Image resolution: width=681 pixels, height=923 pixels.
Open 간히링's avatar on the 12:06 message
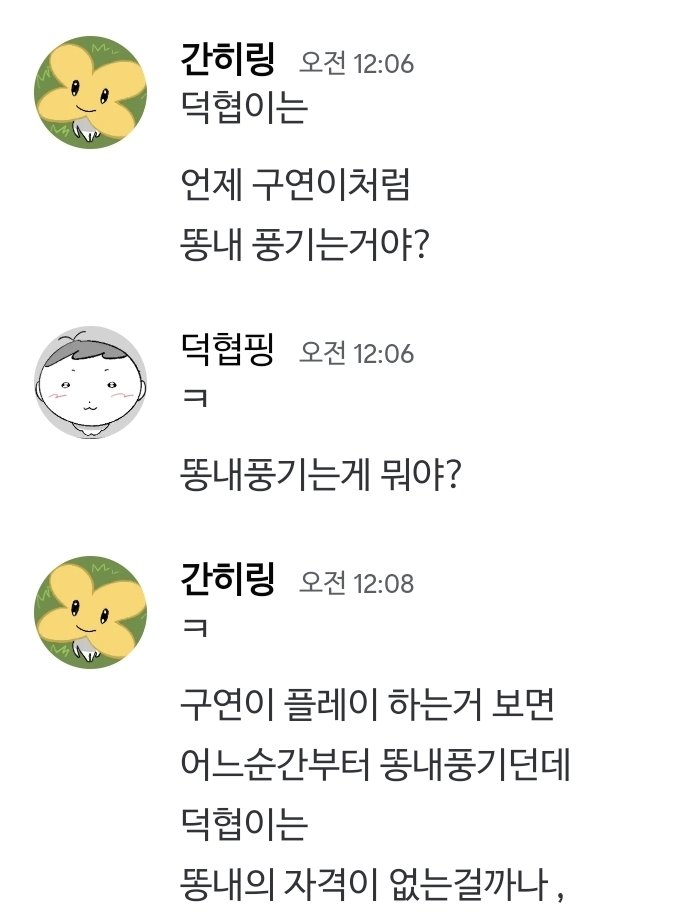click(91, 93)
